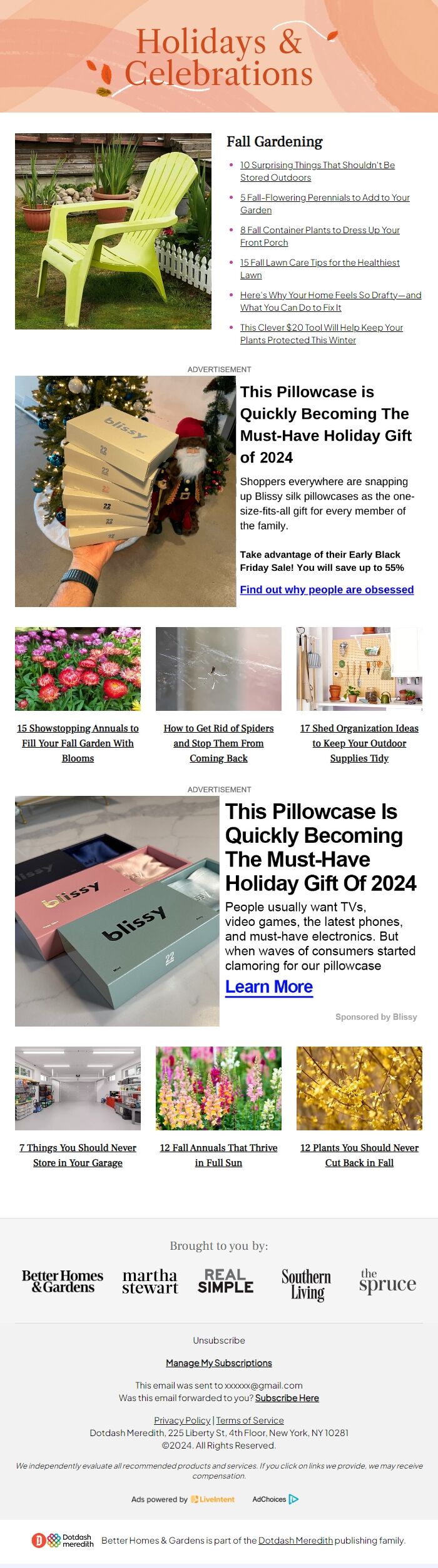Open the 5 Fall-Flowering Perennials article link

click(x=325, y=198)
